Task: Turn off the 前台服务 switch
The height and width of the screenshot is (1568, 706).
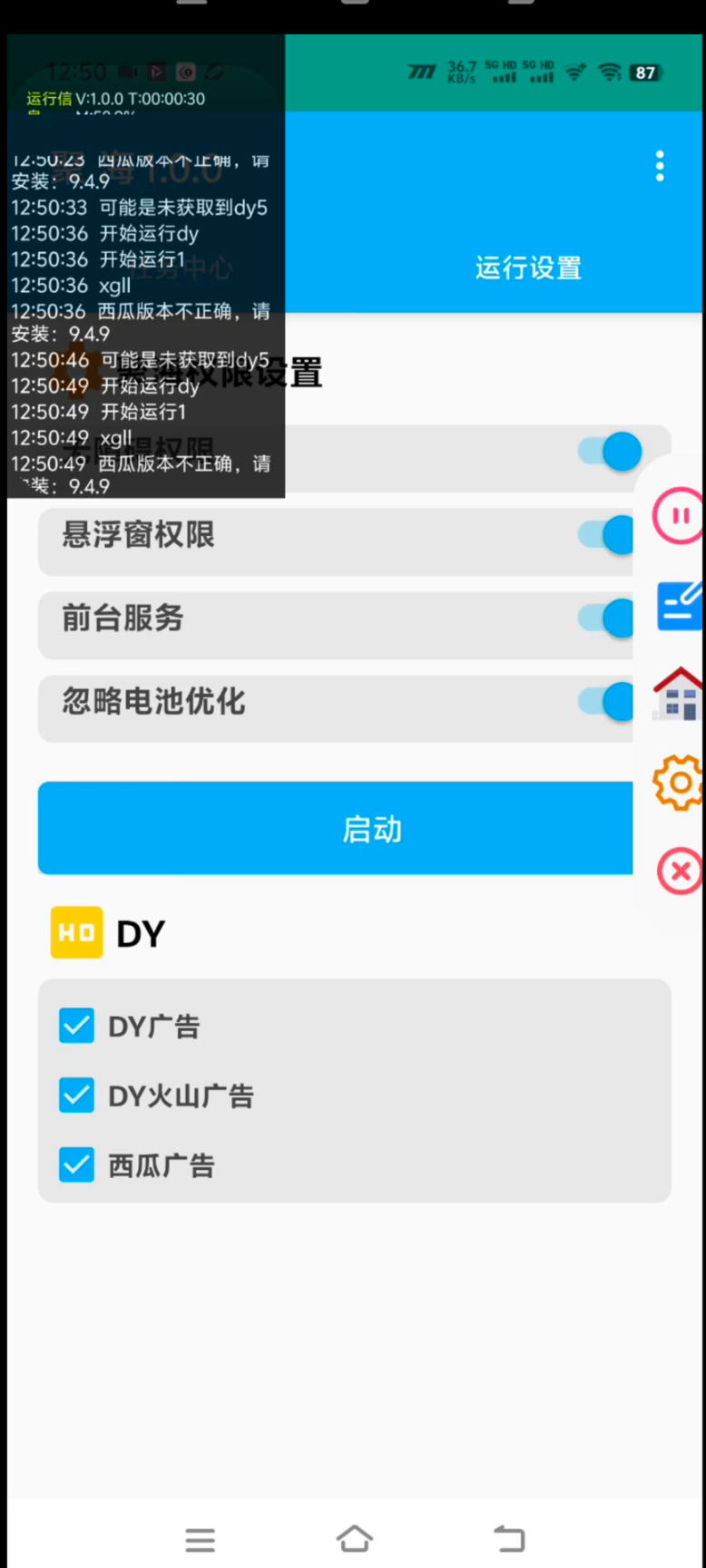Action: (x=606, y=618)
